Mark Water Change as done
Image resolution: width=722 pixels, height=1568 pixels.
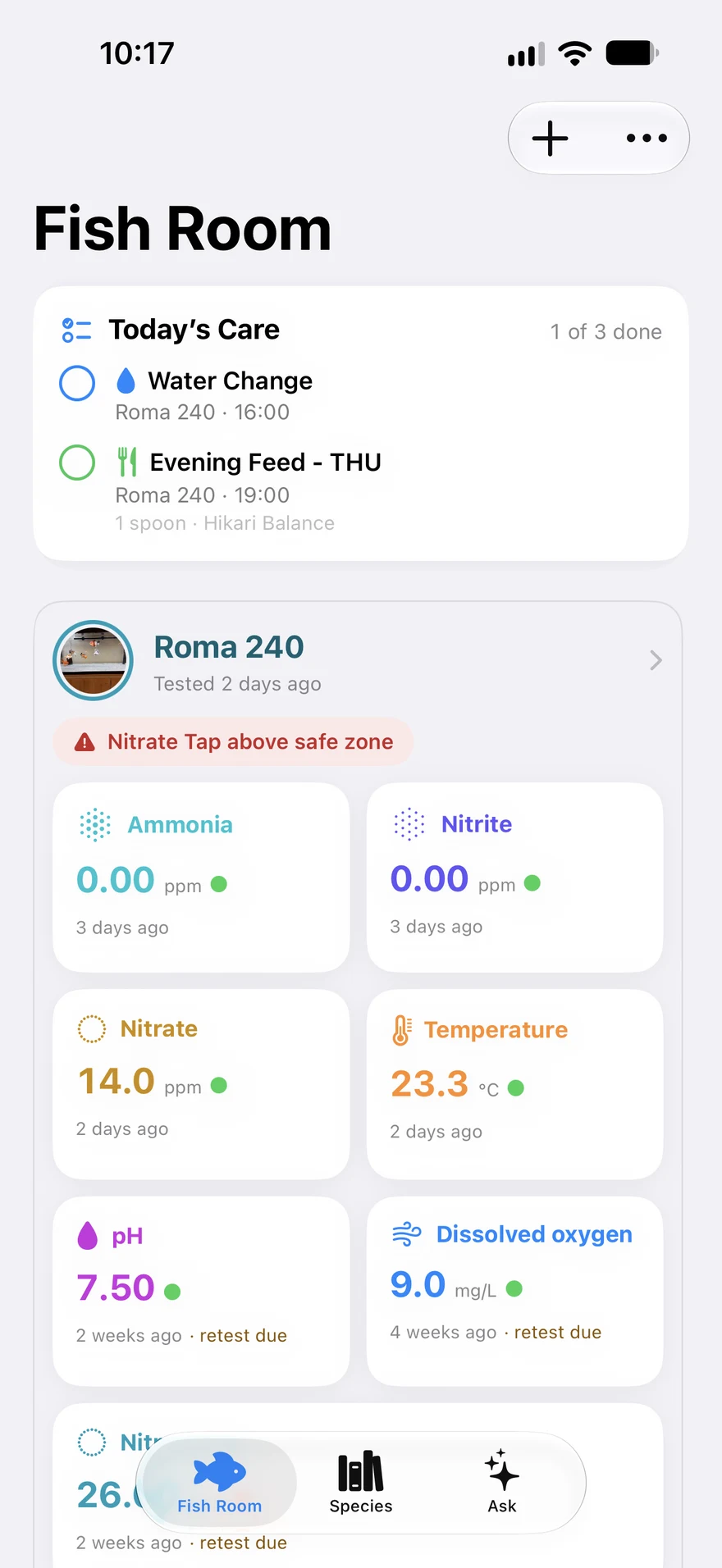pos(77,383)
